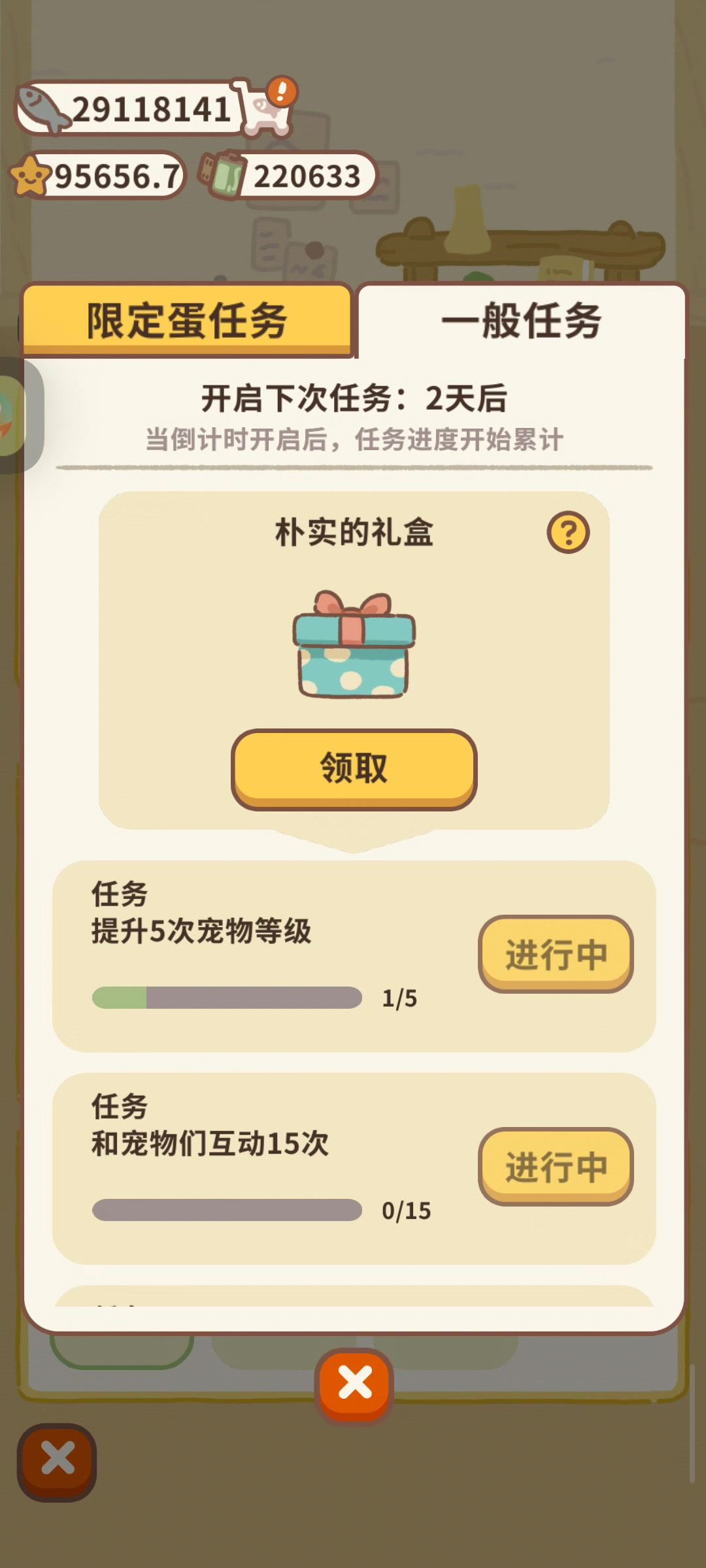Switch to the 限定蛋任务 tab
This screenshot has width=706, height=1568.
pyautogui.click(x=187, y=321)
